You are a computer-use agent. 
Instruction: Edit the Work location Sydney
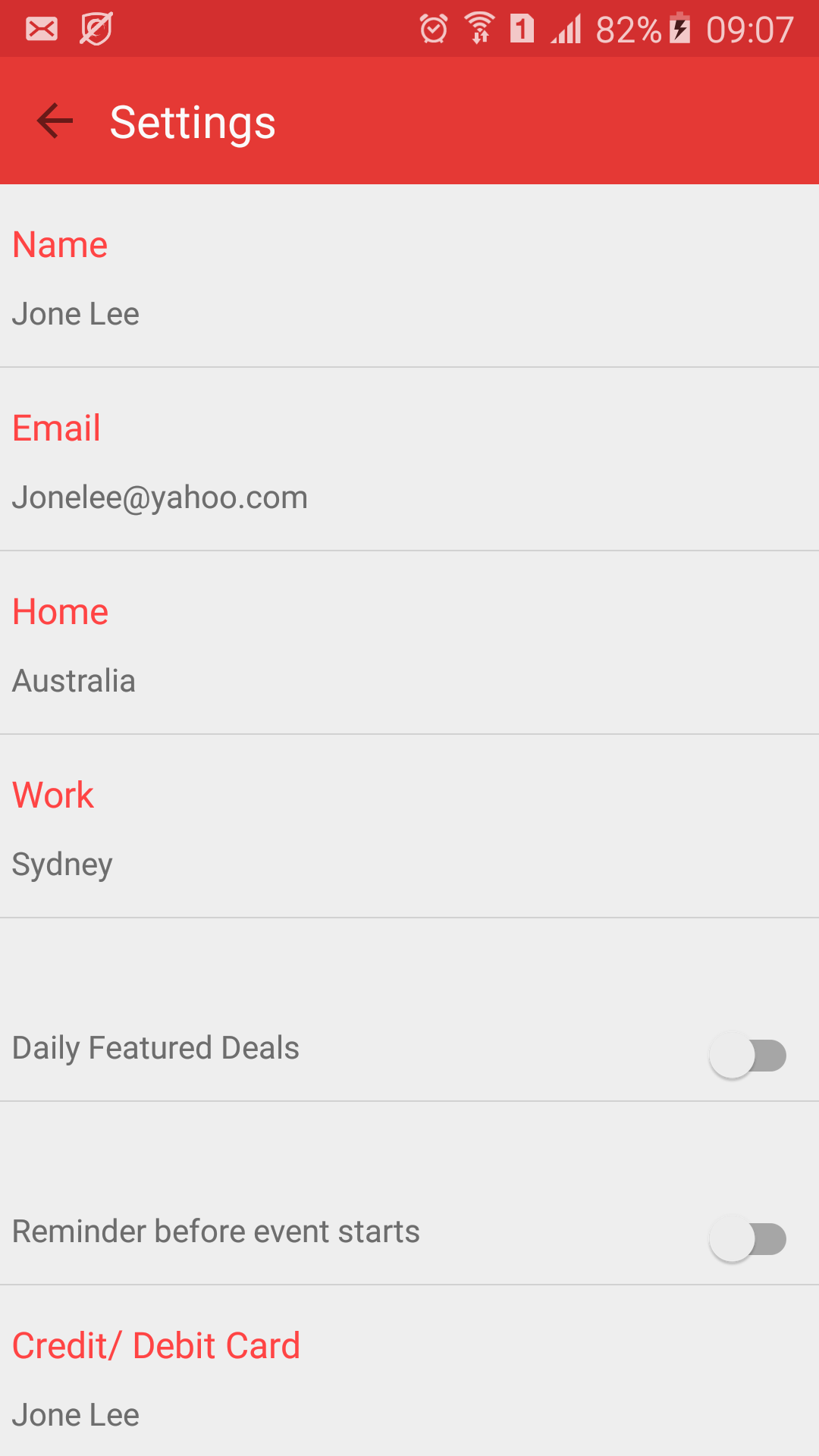pos(409,827)
